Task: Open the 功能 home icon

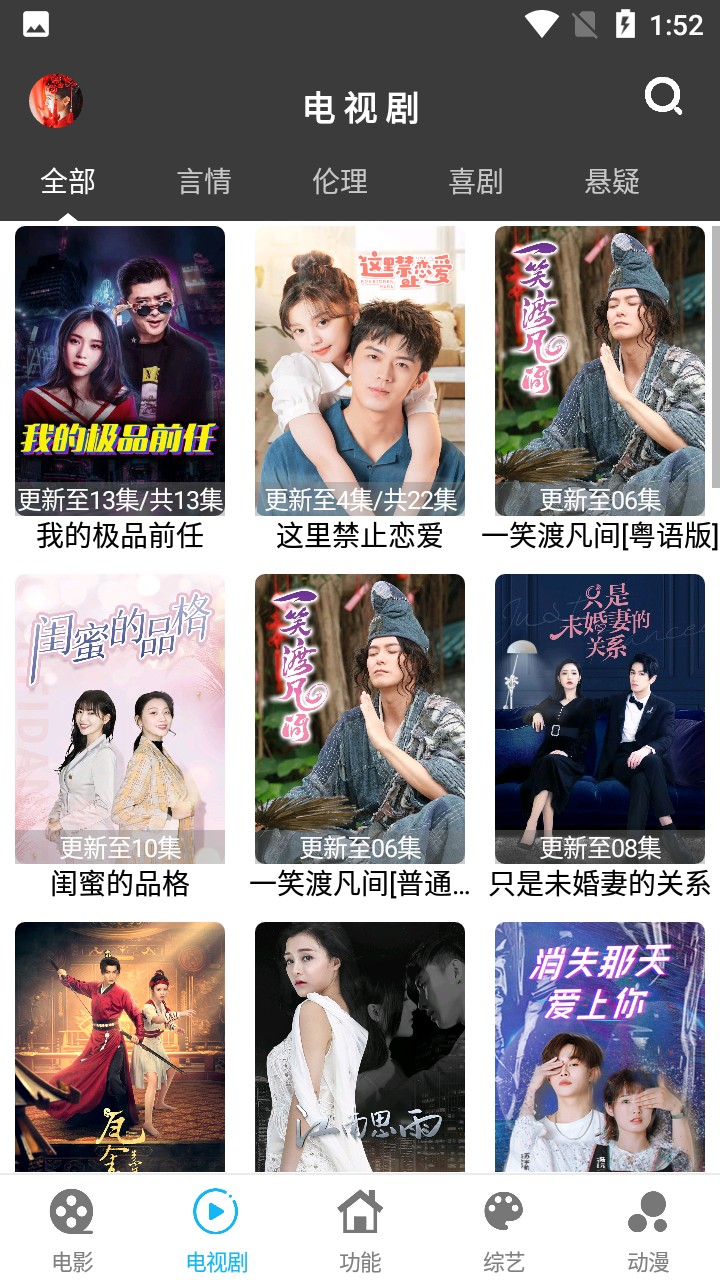Action: pyautogui.click(x=359, y=1211)
